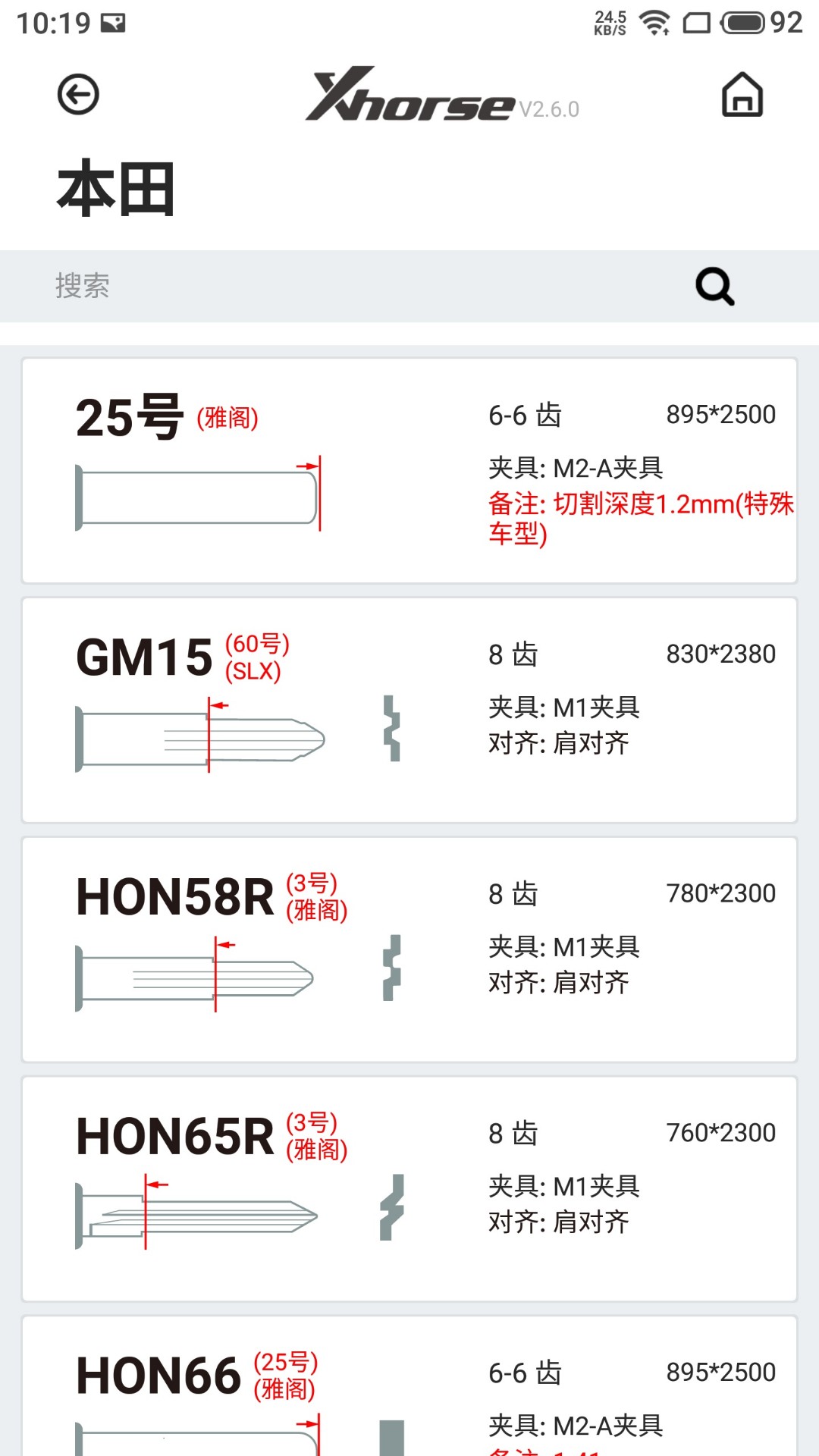This screenshot has height=1456, width=819.
Task: Click the GM15 key cross-section diagram
Action: click(x=391, y=730)
